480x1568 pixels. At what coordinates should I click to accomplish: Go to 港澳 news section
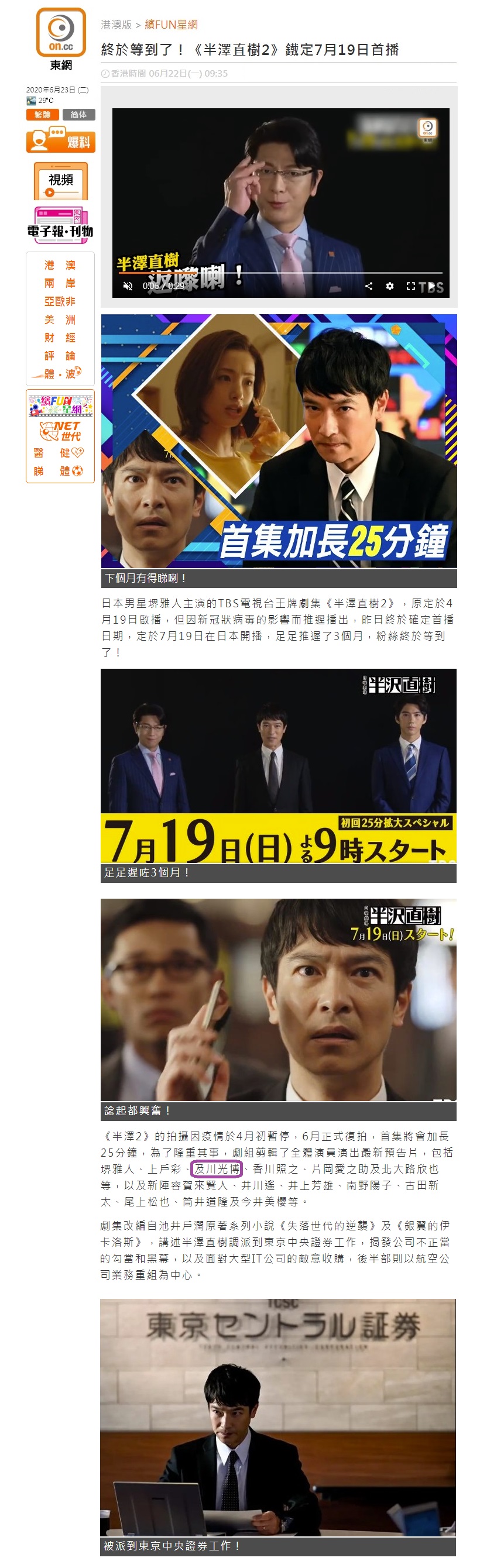[x=60, y=266]
